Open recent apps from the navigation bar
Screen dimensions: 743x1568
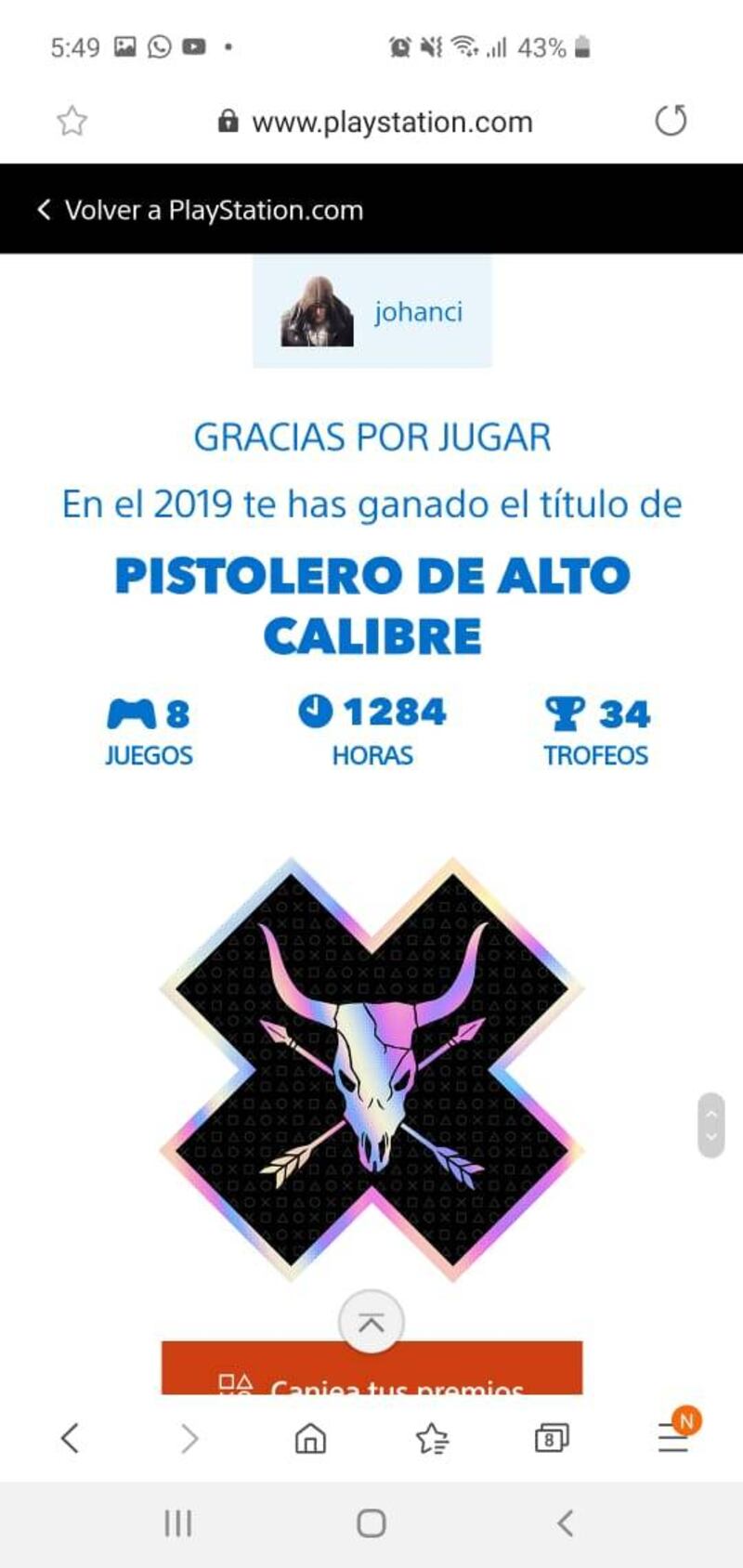177,1523
